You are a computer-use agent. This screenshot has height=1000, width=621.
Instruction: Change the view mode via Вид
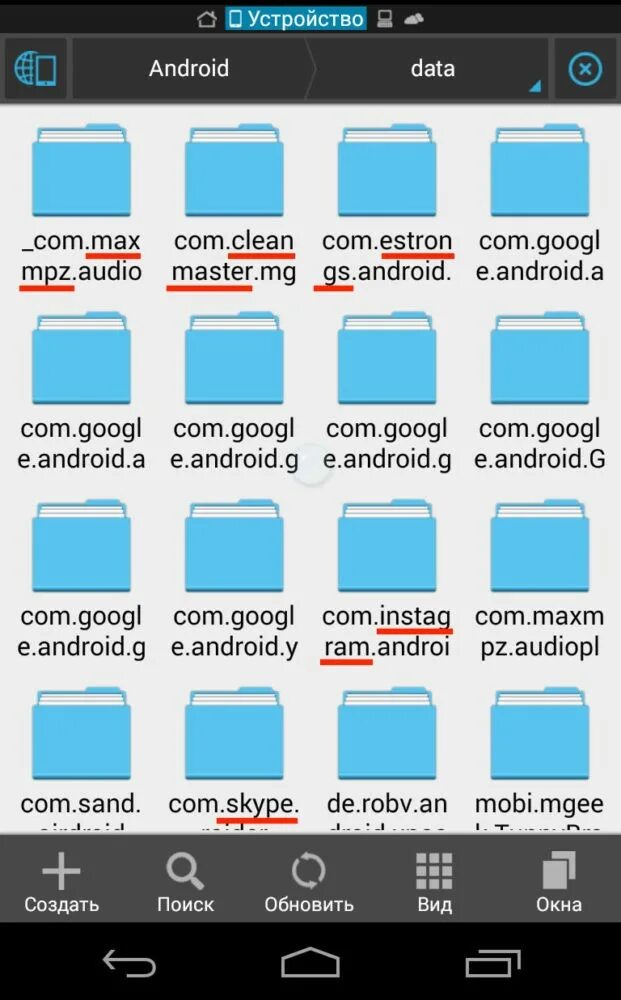click(x=434, y=882)
